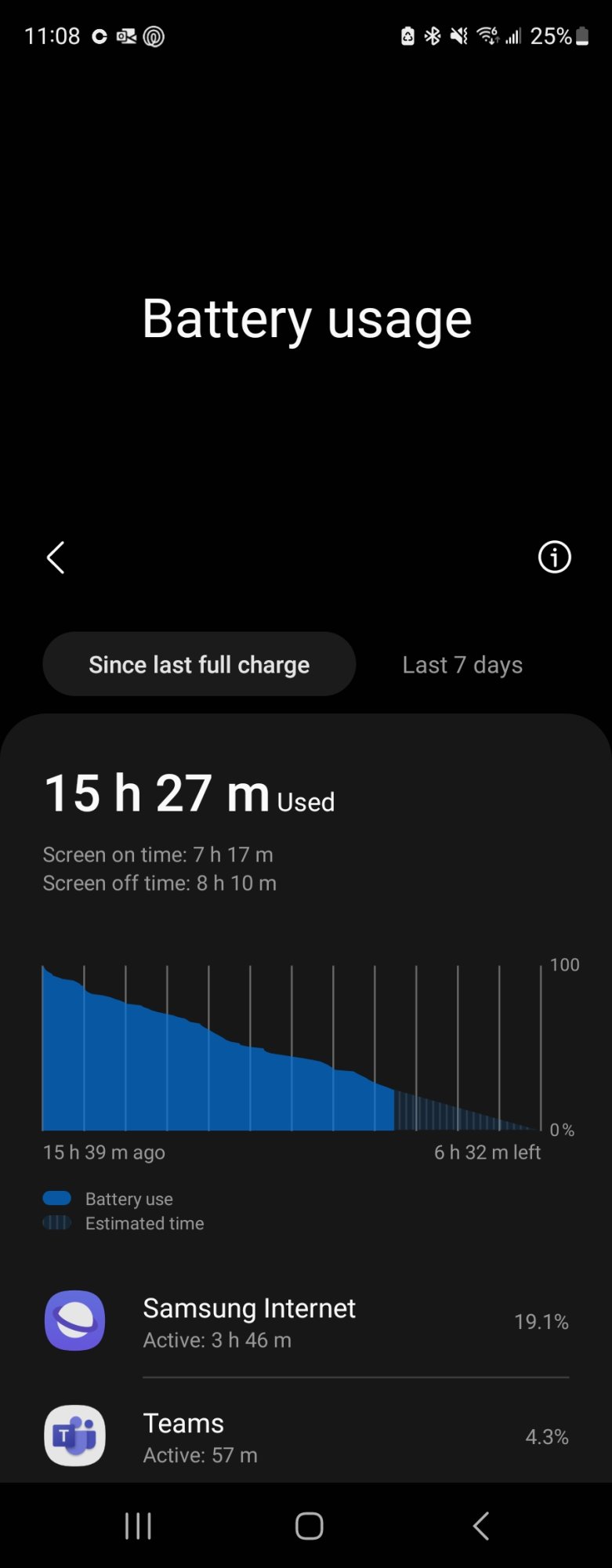Switch to the Last 7 days tab
Viewport: 612px width, 1568px height.
462,664
